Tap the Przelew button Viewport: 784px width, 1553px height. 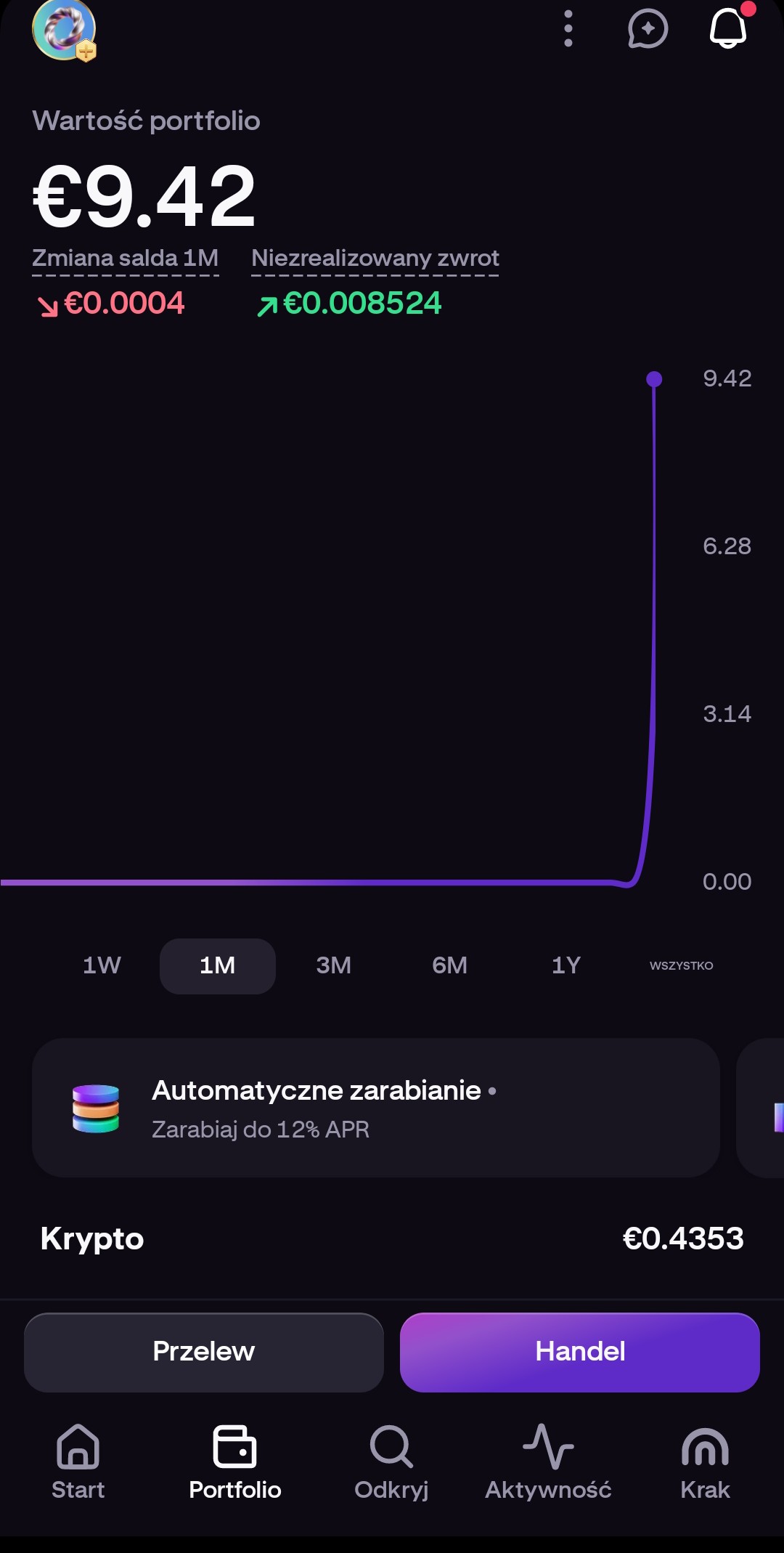point(204,1352)
